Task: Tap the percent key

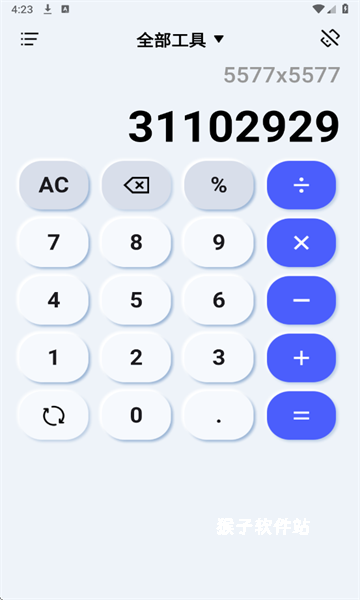Action: point(219,185)
